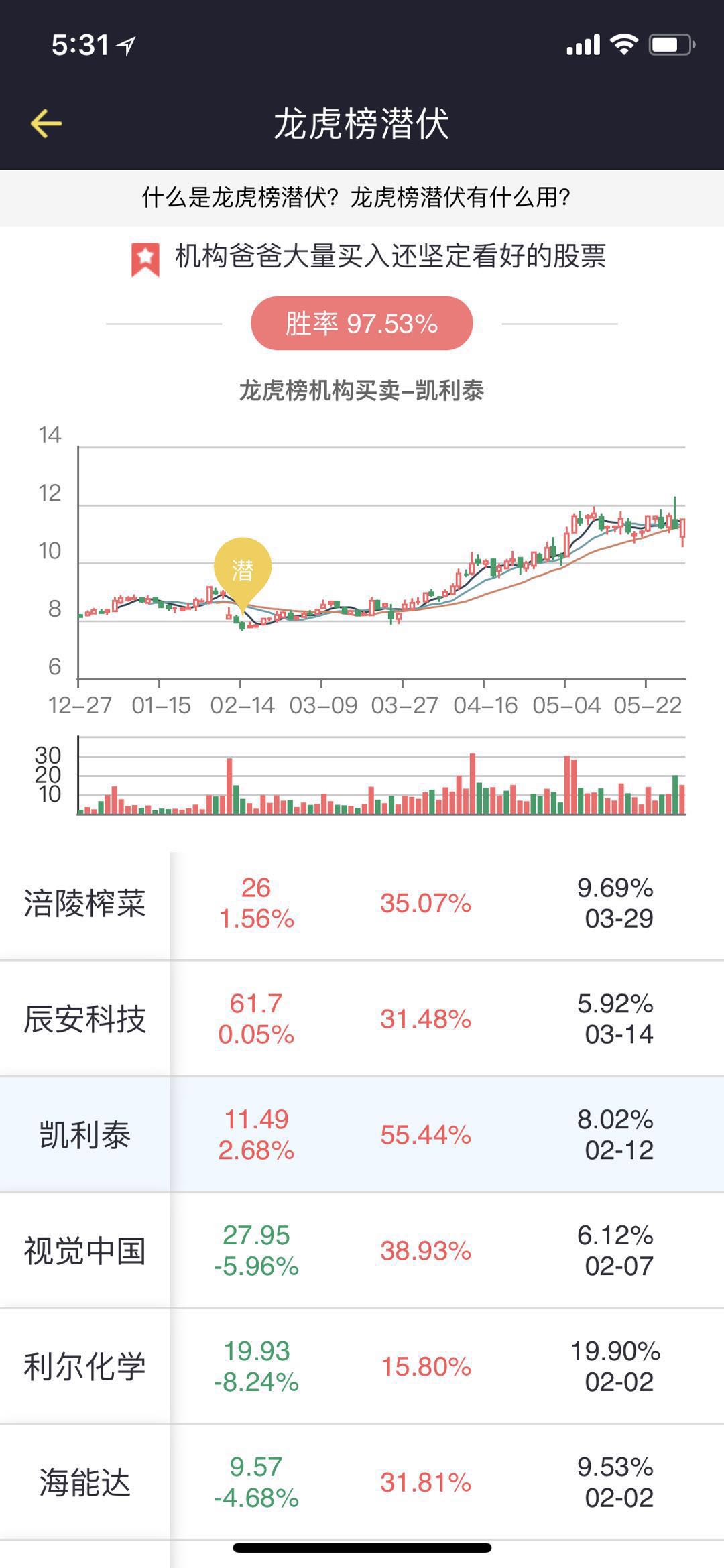
Task: View the 海能达 stock row
Action: pyautogui.click(x=362, y=1483)
